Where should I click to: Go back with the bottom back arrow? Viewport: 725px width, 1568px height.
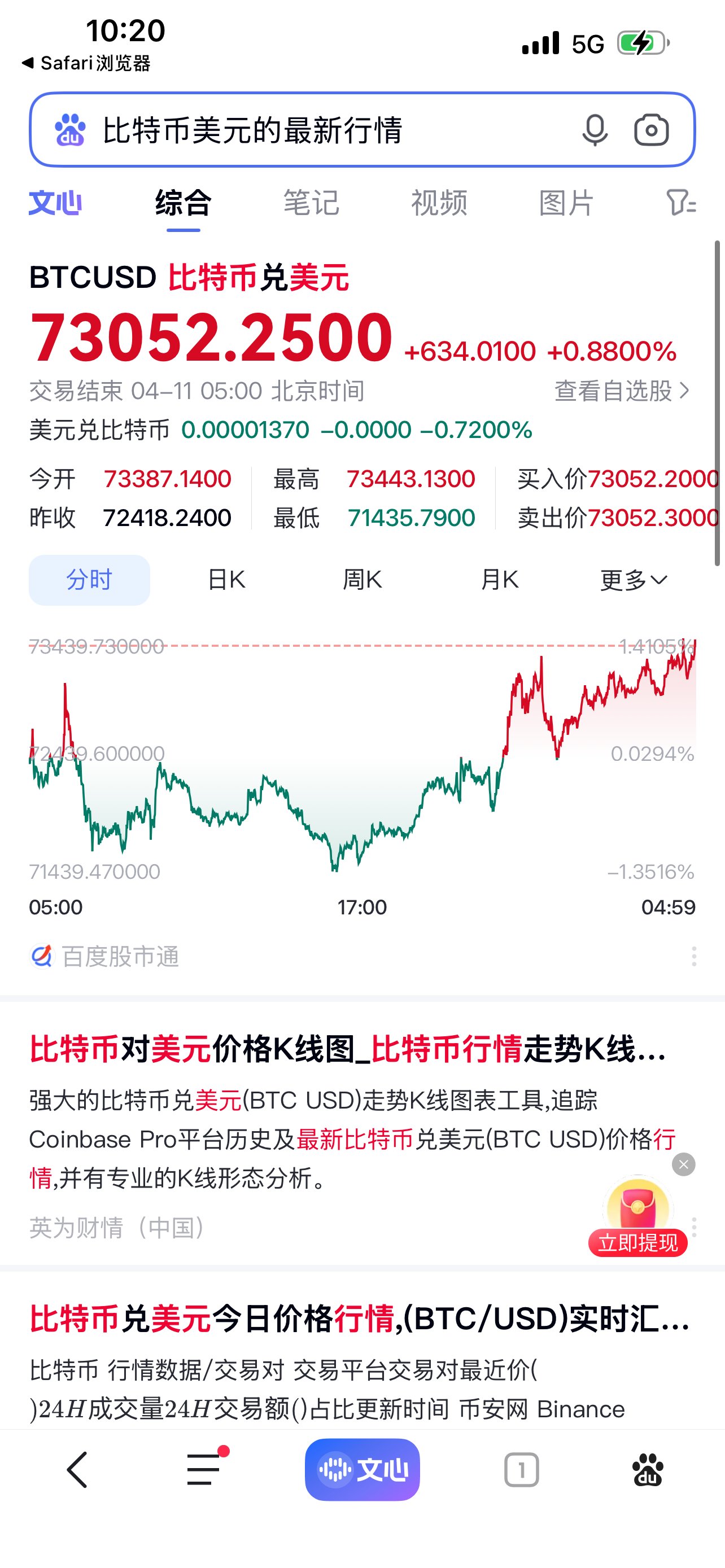click(77, 1470)
